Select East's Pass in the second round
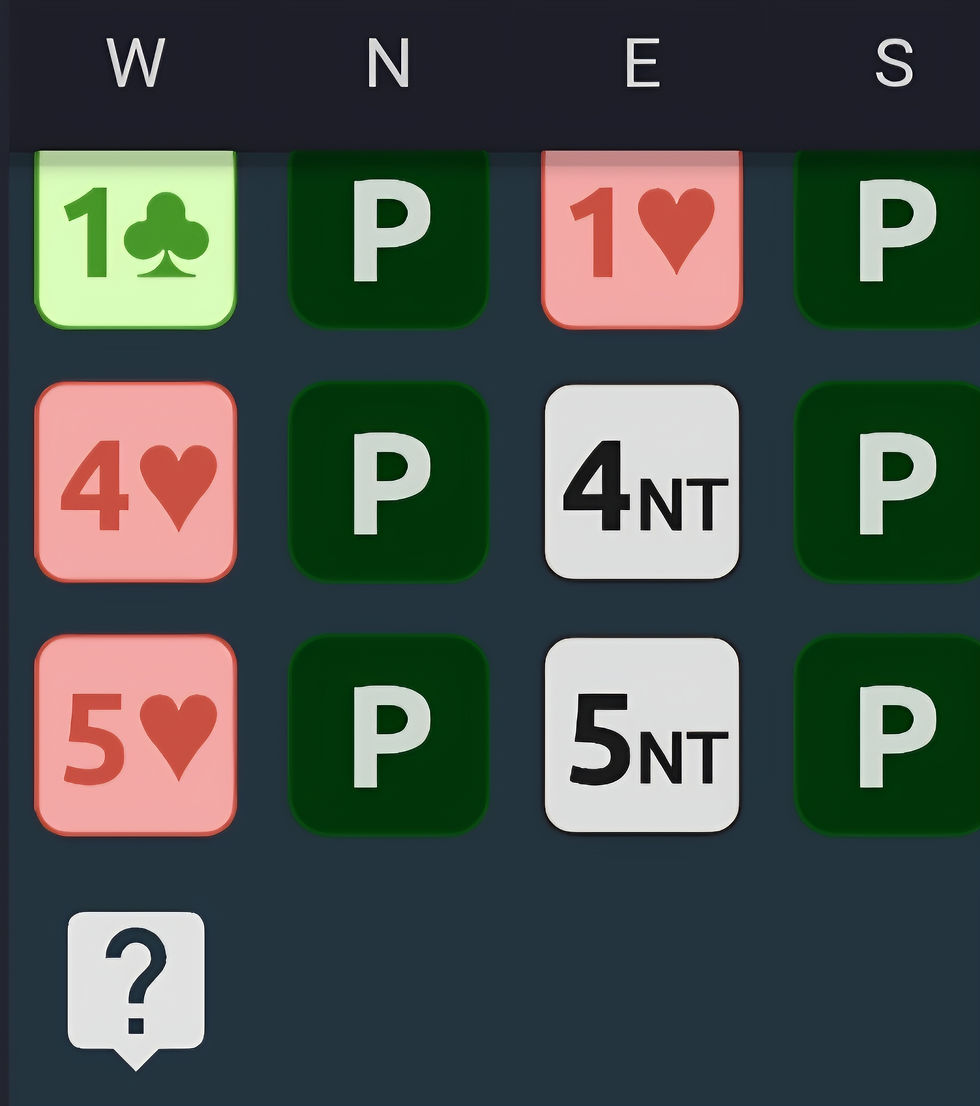 click(643, 483)
